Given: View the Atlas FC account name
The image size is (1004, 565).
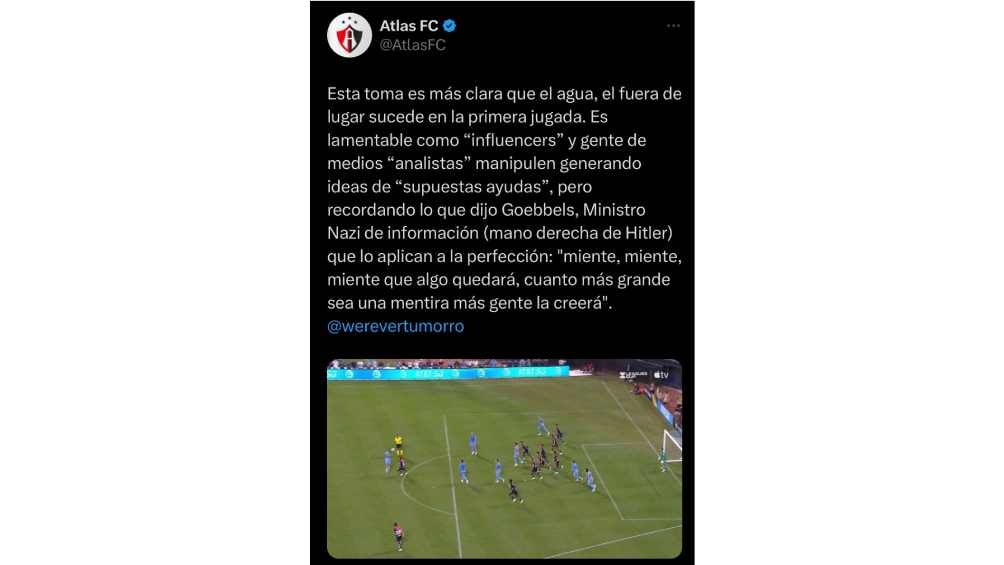Looking at the screenshot, I should coord(411,25).
